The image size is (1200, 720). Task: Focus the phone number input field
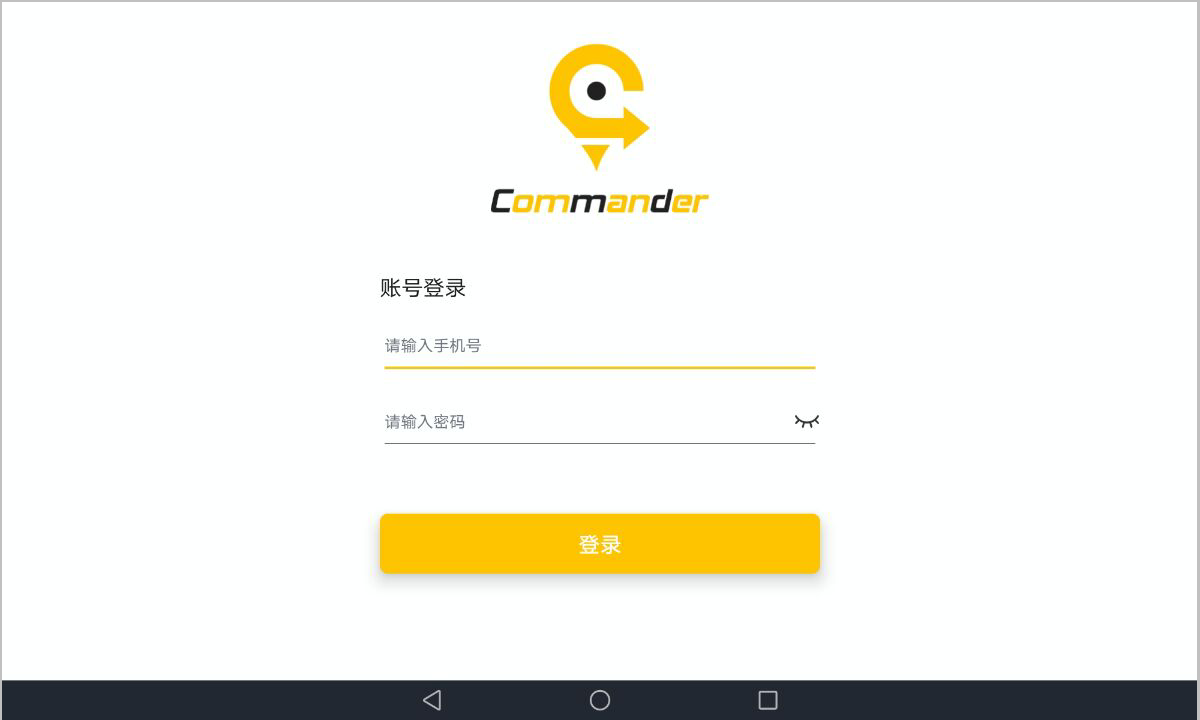pyautogui.click(x=598, y=346)
